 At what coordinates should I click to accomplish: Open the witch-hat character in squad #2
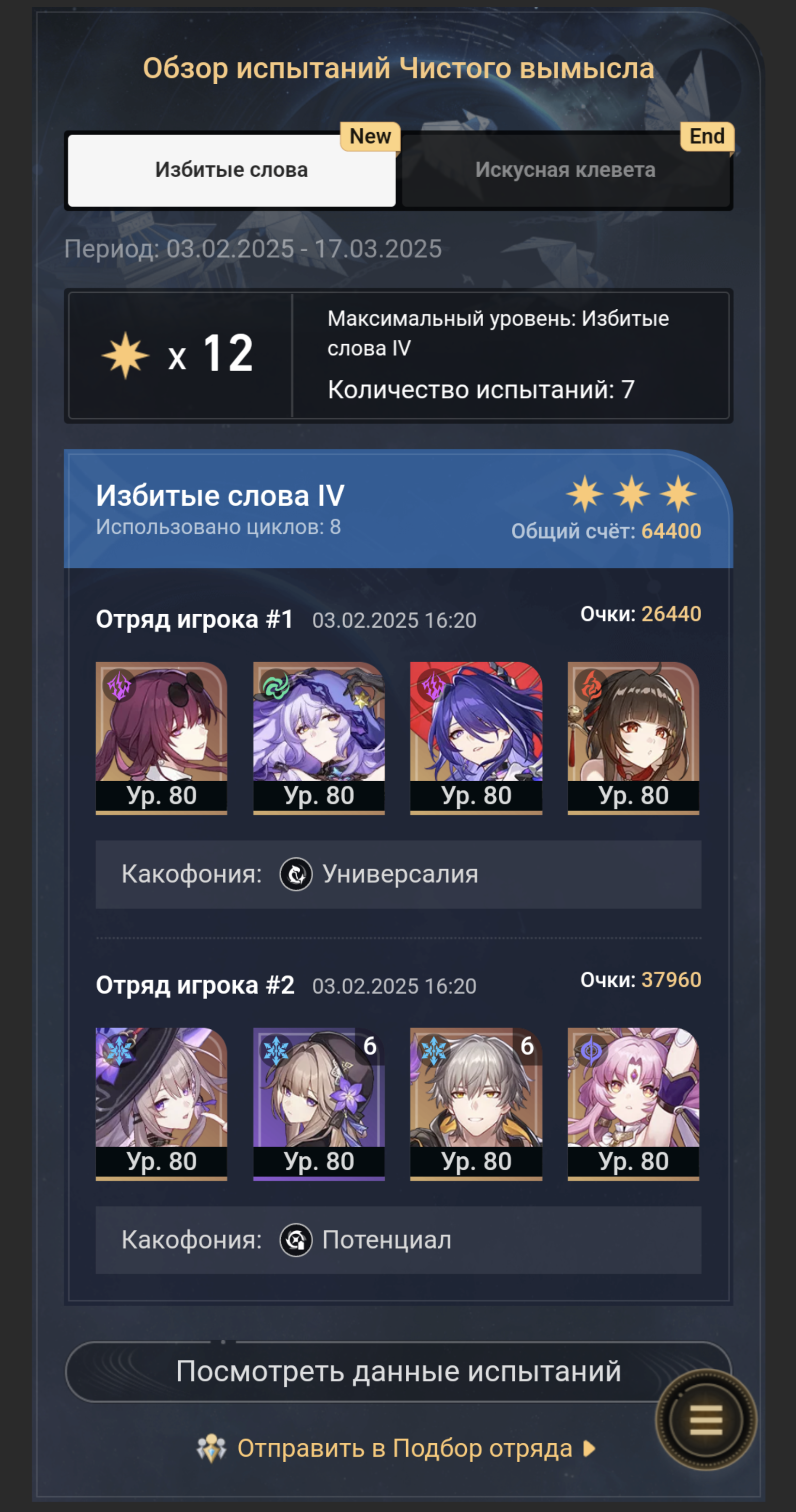pyautogui.click(x=161, y=1104)
